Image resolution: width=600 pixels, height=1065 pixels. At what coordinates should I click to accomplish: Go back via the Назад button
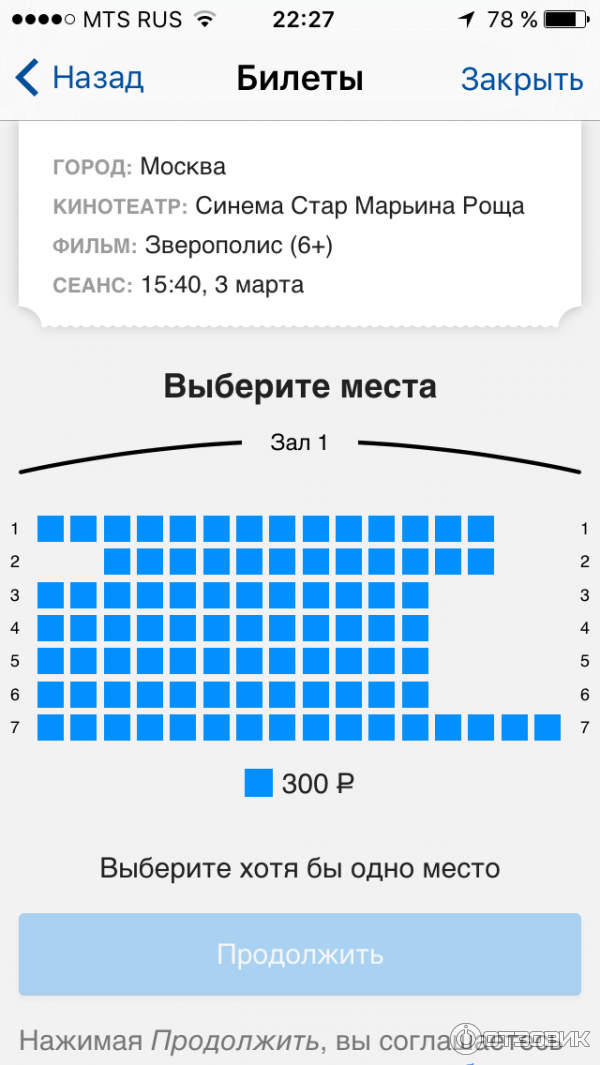coord(82,78)
